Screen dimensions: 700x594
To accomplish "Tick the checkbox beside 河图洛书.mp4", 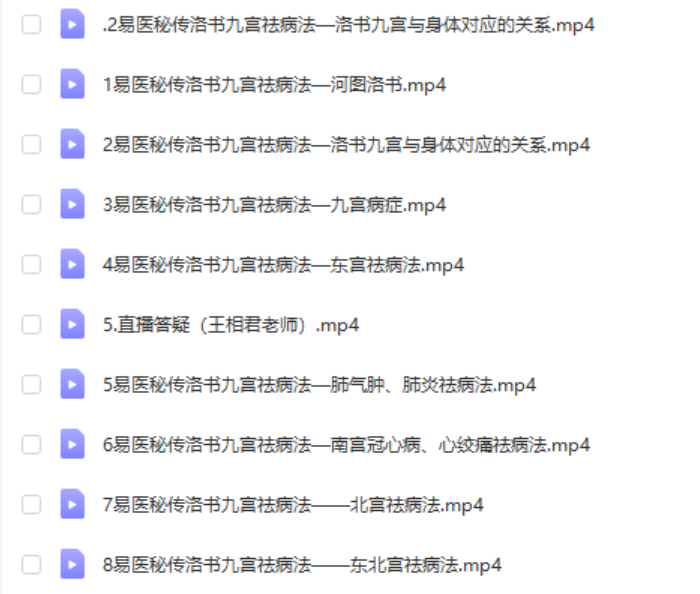I will click(x=32, y=85).
